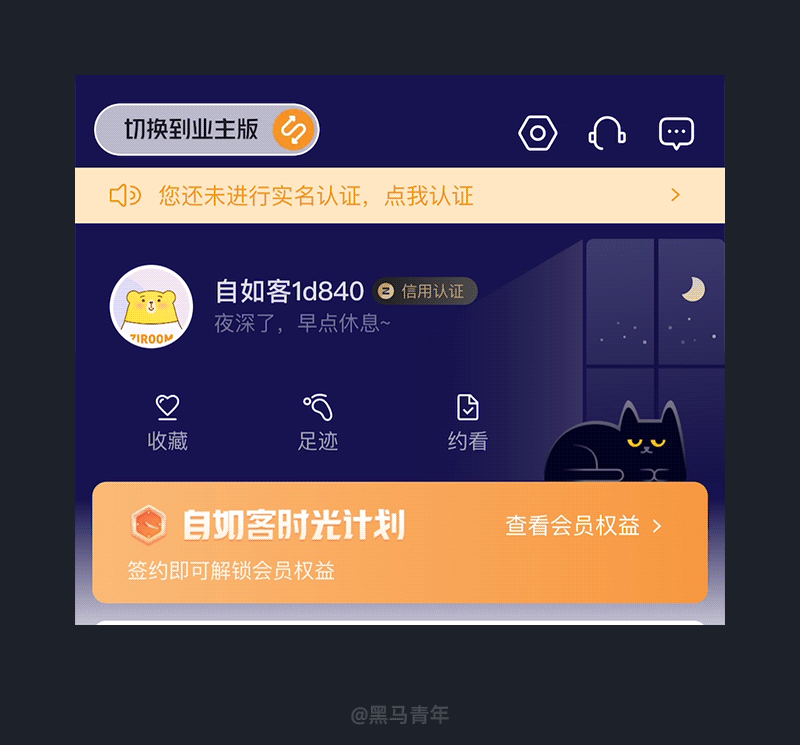Contact customer service via the headset icon
This screenshot has width=800, height=745.
(607, 132)
